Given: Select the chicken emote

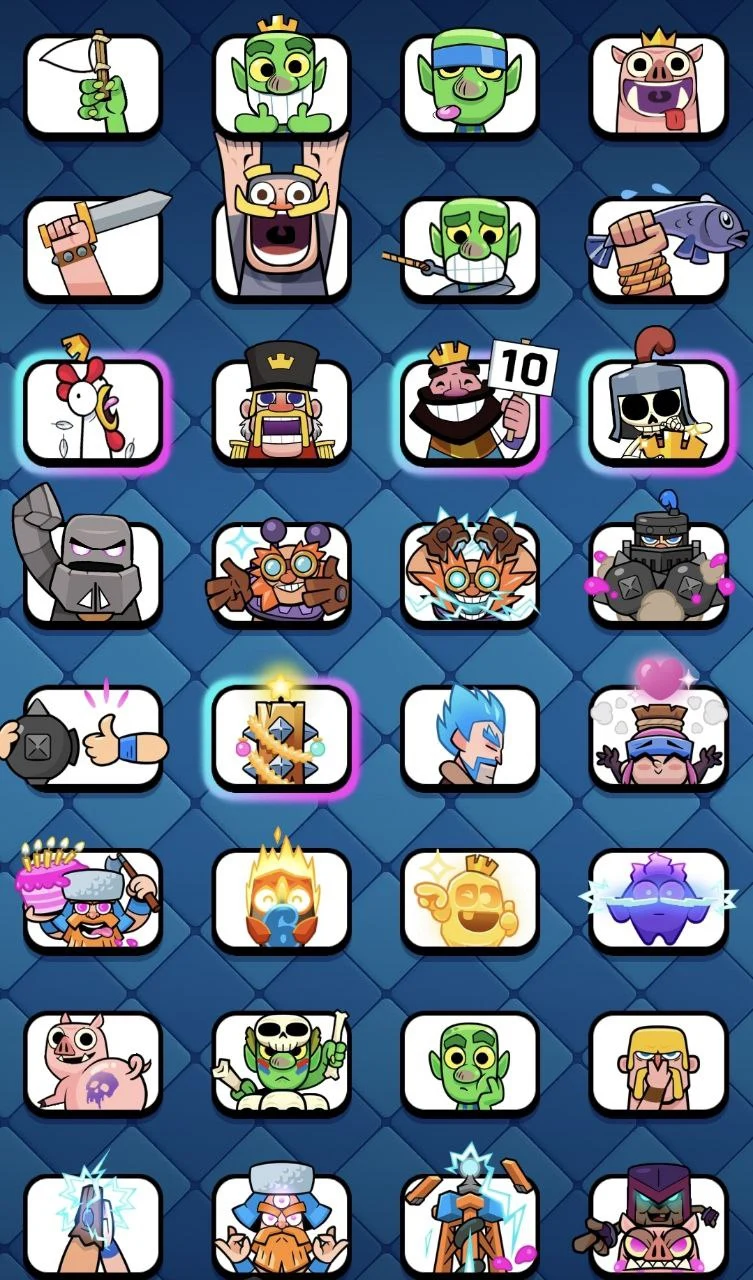Looking at the screenshot, I should click(93, 410).
